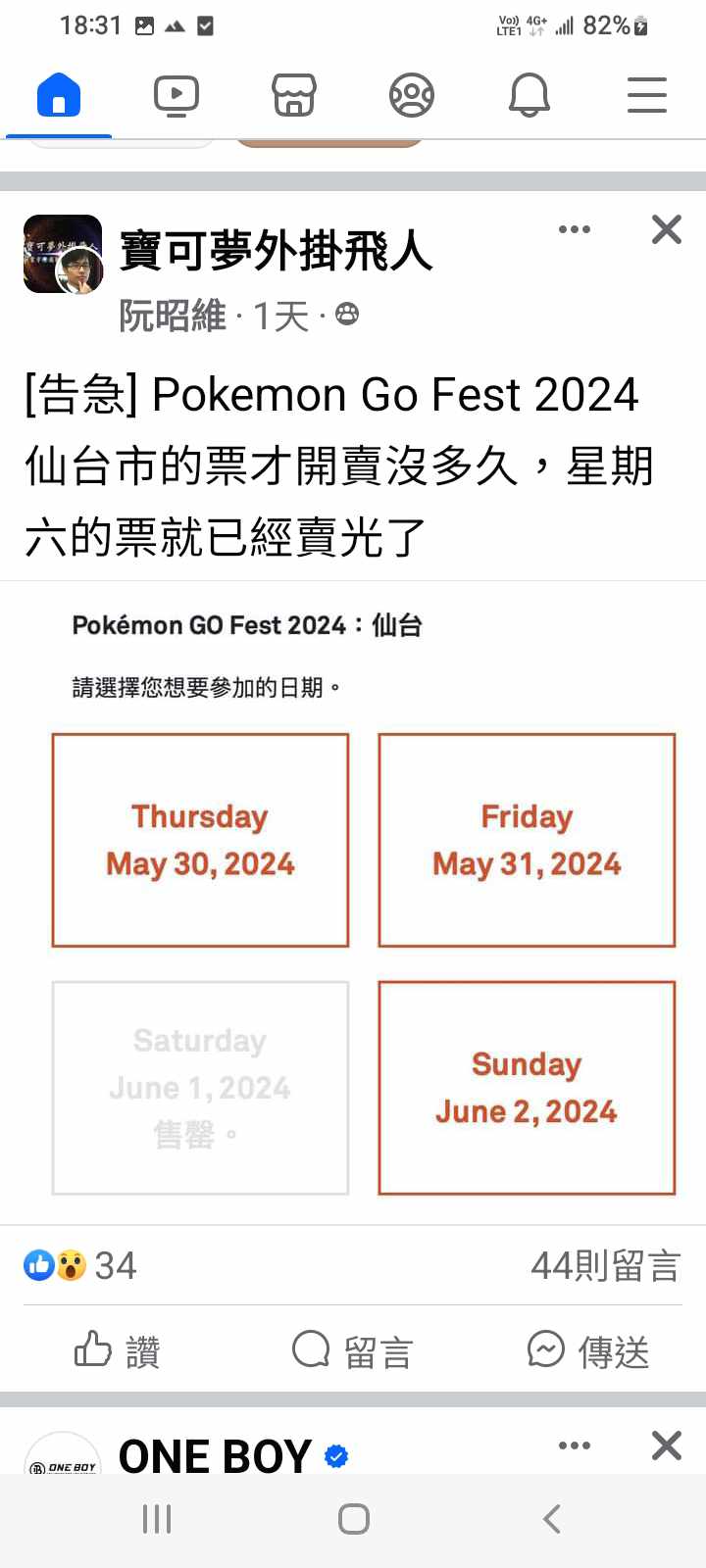Dismiss the ONE BOY post
The image size is (706, 1568).
(667, 1445)
